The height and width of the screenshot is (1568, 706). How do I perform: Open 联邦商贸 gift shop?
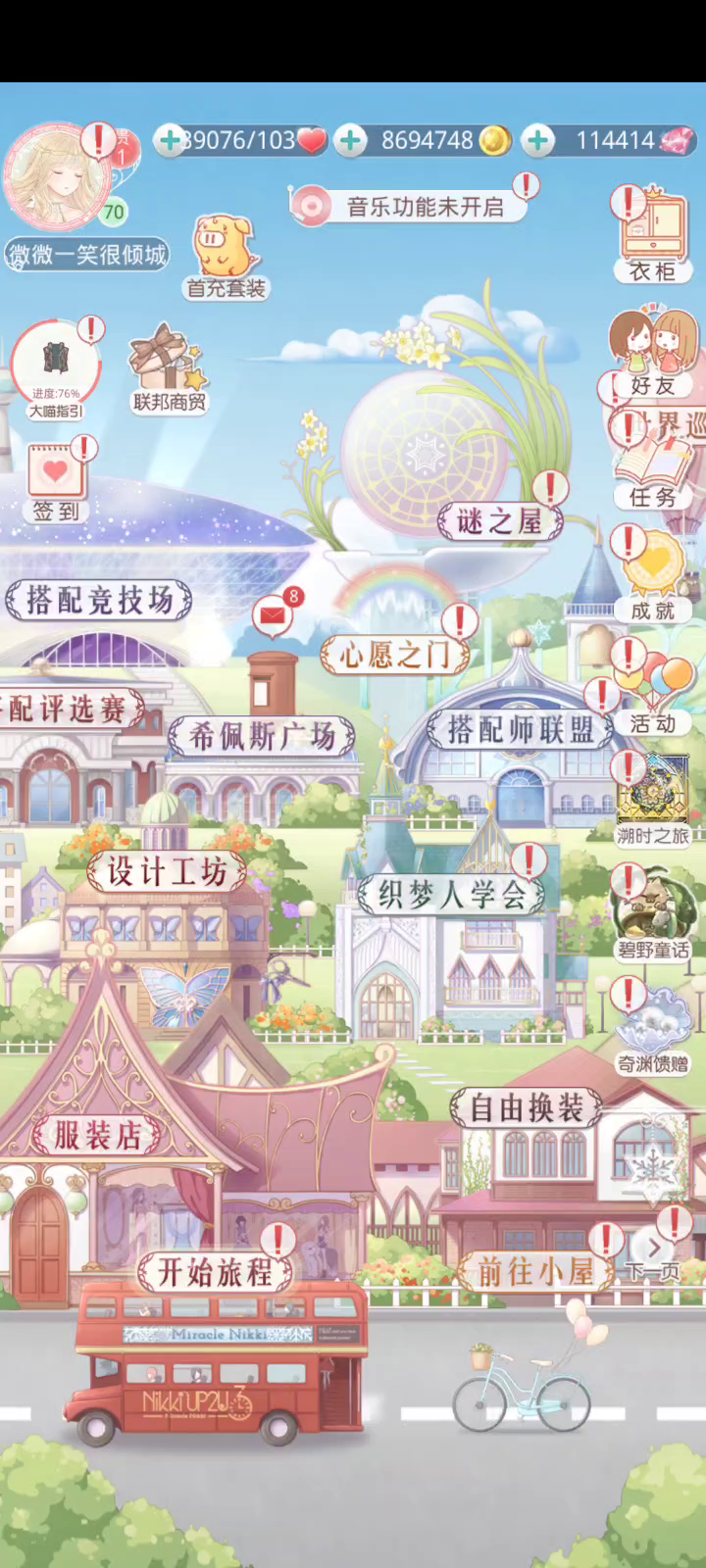(169, 370)
